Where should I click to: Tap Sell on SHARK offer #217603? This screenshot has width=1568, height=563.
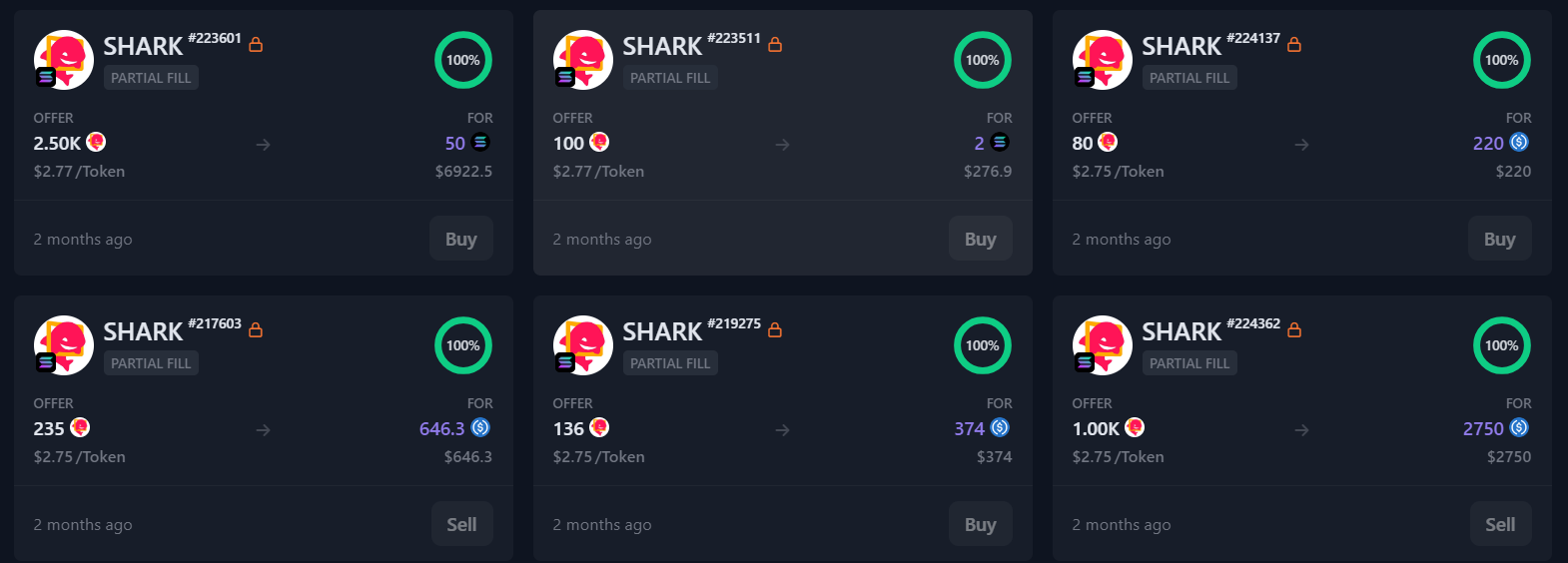coord(460,524)
